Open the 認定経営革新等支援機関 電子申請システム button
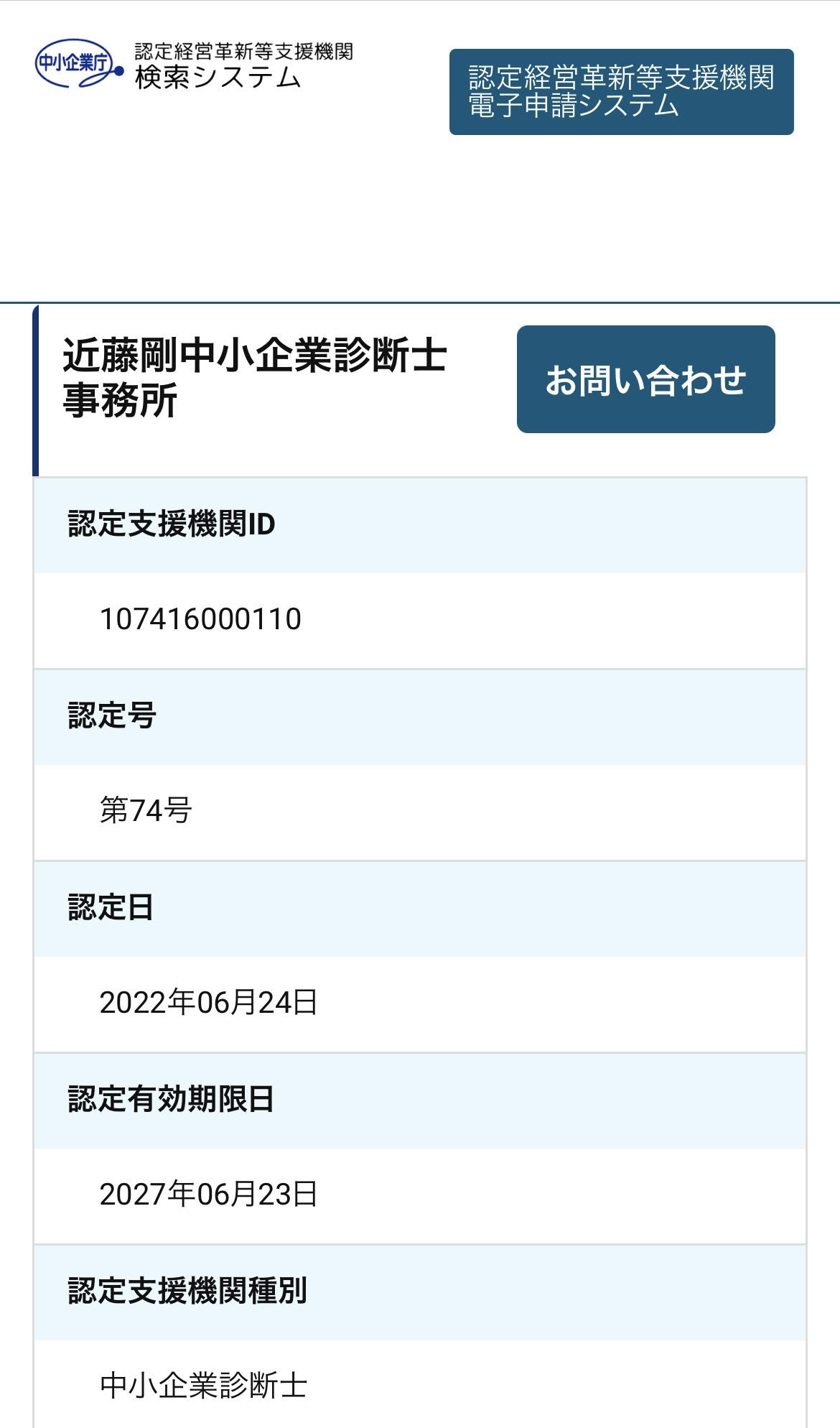The image size is (840, 1428). click(621, 92)
